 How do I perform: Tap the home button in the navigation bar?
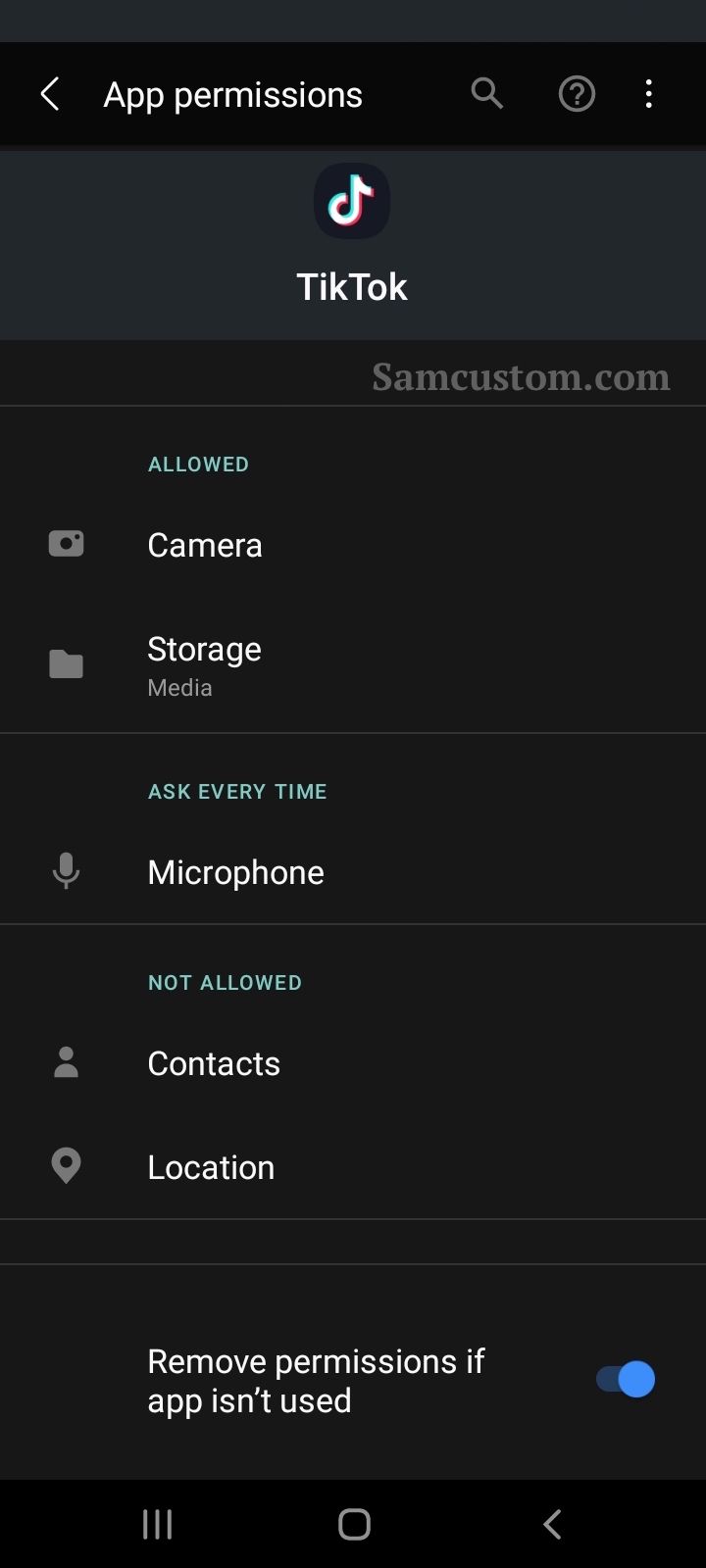tap(354, 1524)
